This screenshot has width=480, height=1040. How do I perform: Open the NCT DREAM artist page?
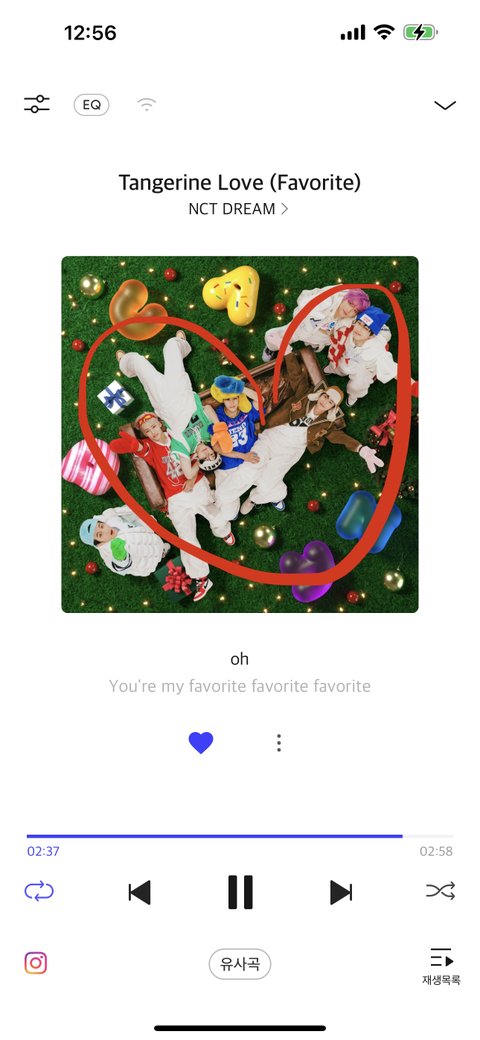(239, 209)
